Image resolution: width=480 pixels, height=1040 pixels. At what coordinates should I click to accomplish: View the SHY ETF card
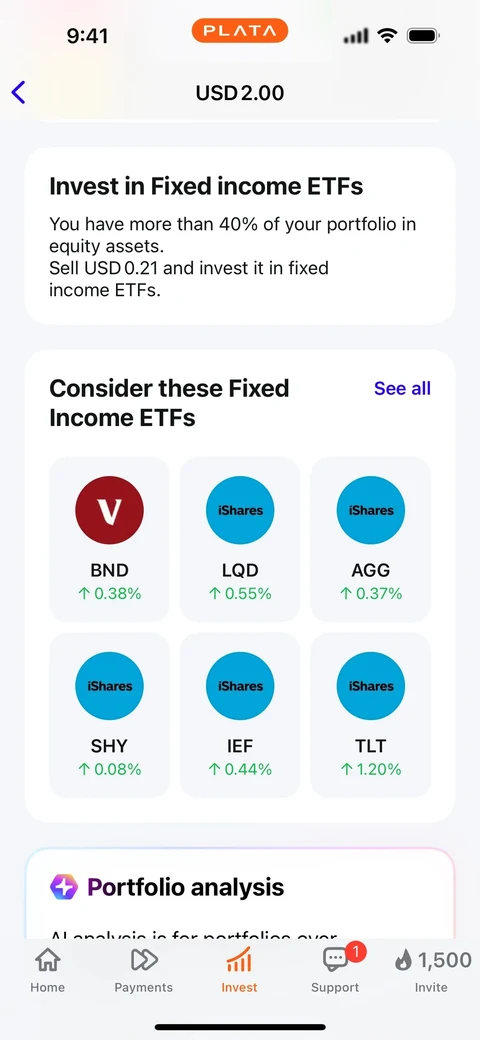(109, 715)
